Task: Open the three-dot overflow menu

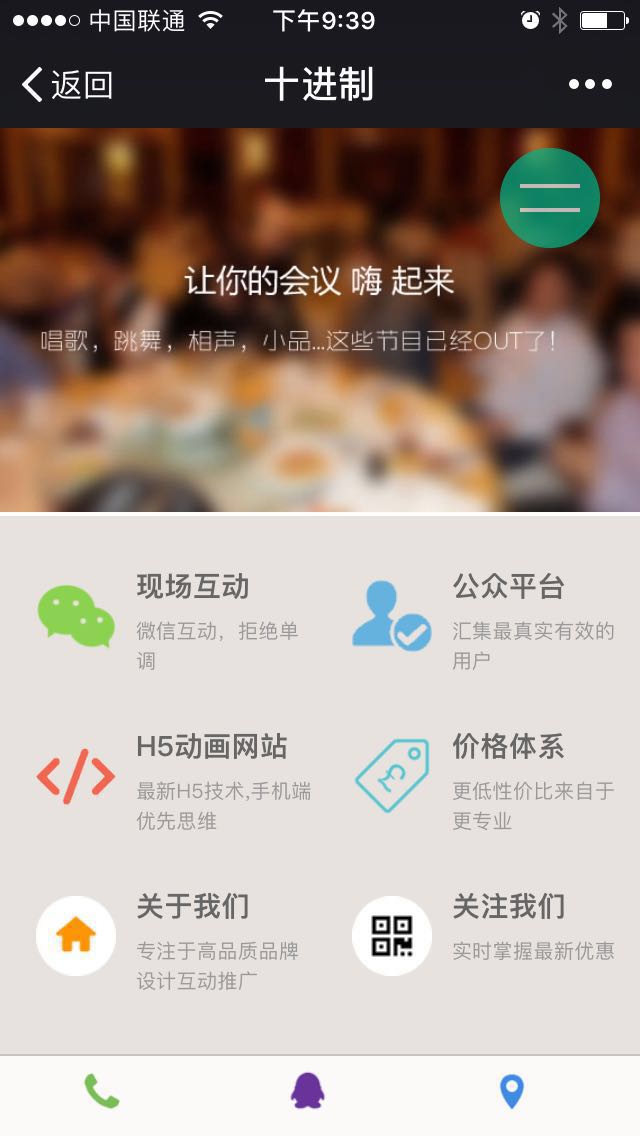Action: coord(590,85)
